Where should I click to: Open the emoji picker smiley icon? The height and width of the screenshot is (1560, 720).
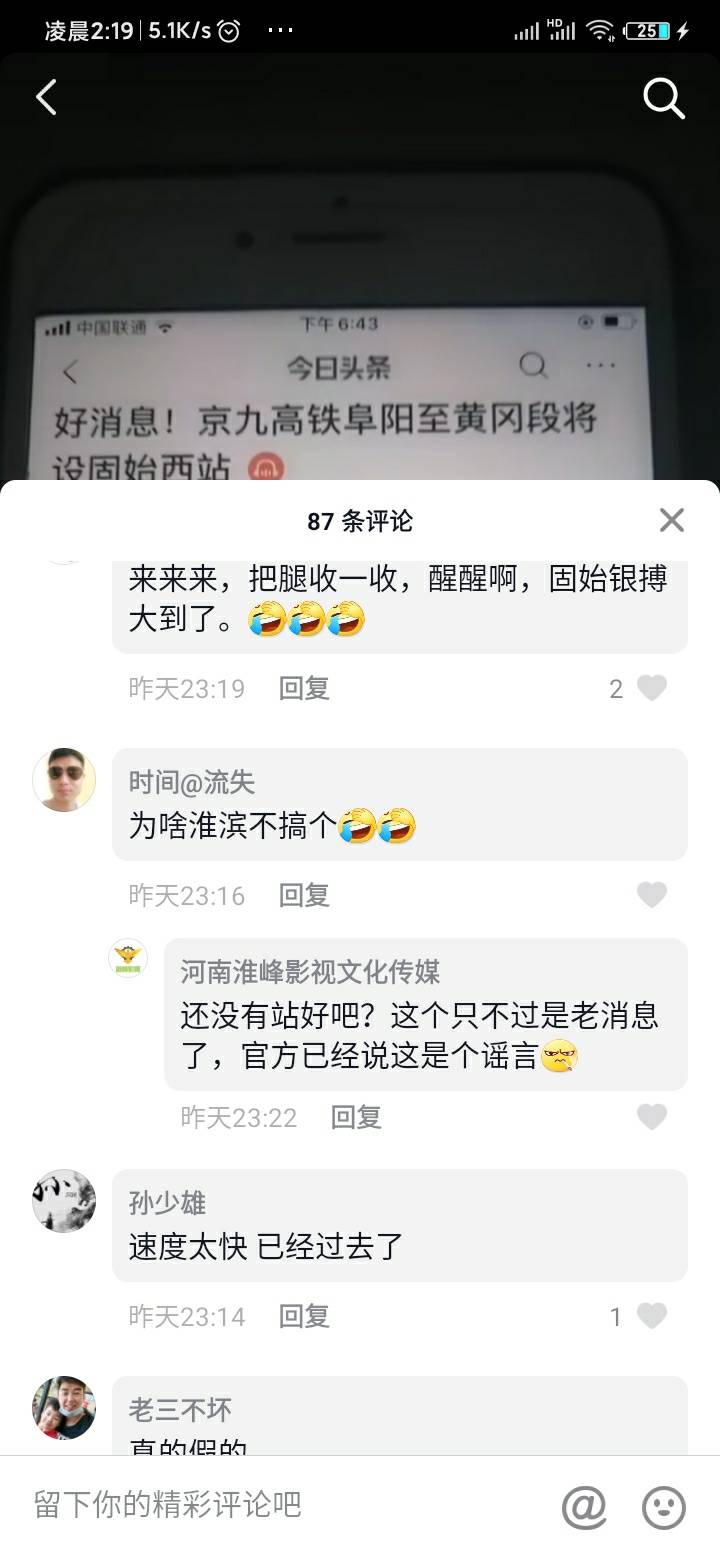tap(663, 1506)
